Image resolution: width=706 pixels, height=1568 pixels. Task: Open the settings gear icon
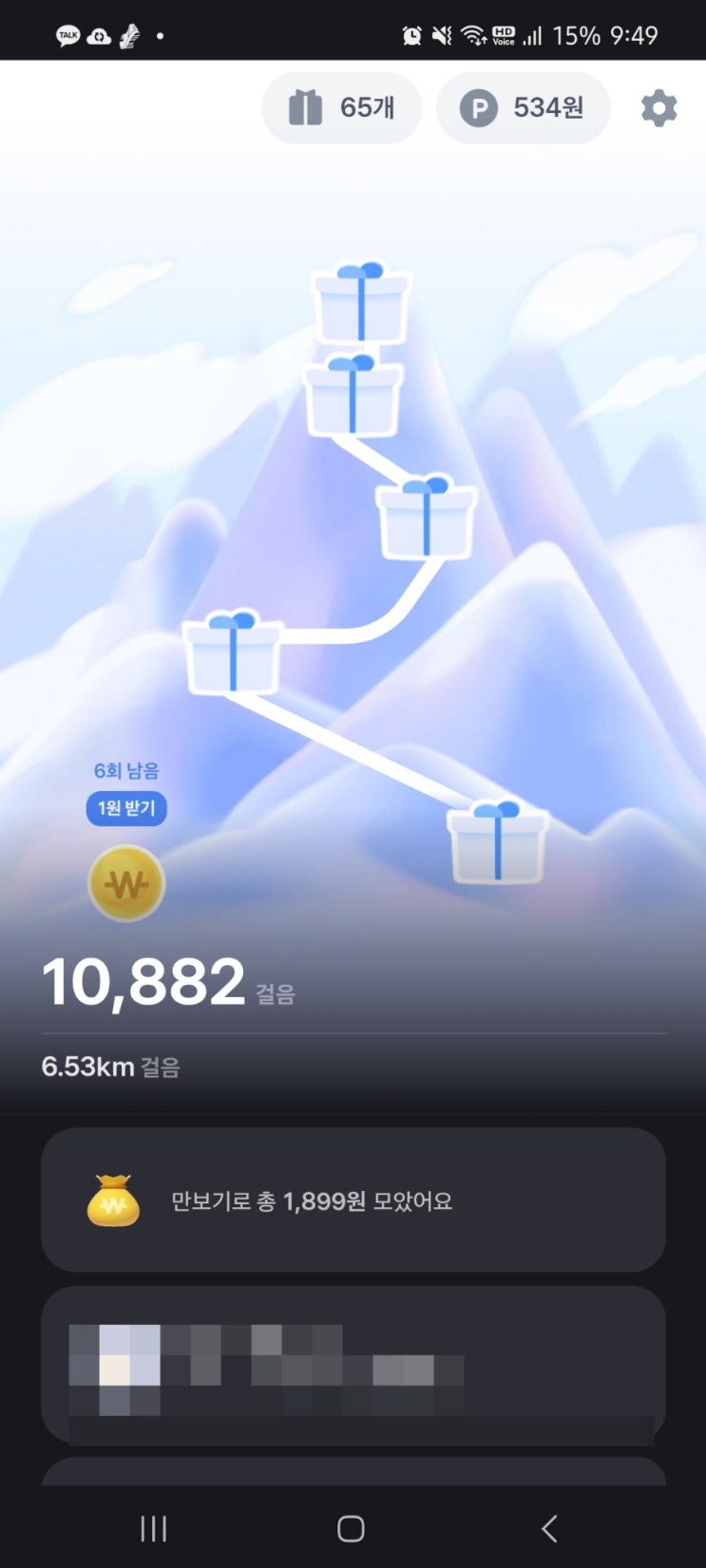point(658,108)
